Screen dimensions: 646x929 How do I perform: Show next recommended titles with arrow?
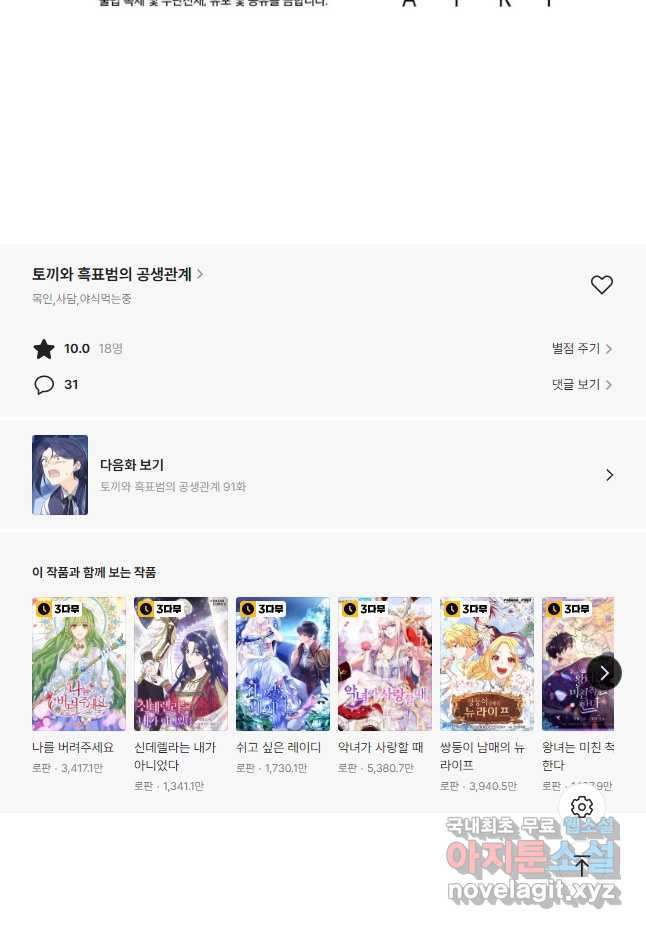pyautogui.click(x=604, y=673)
